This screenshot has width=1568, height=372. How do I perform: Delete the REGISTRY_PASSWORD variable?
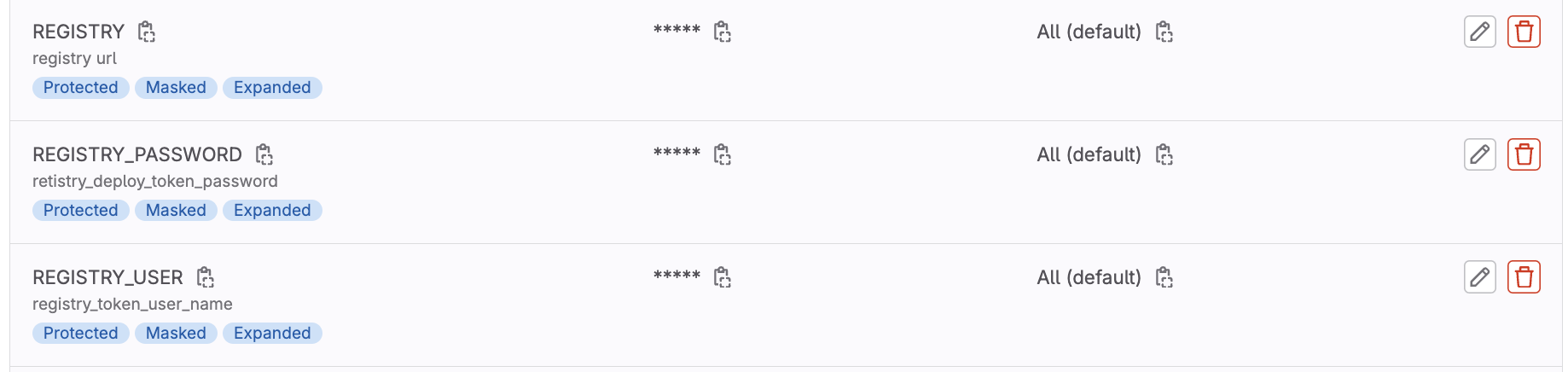click(1524, 154)
